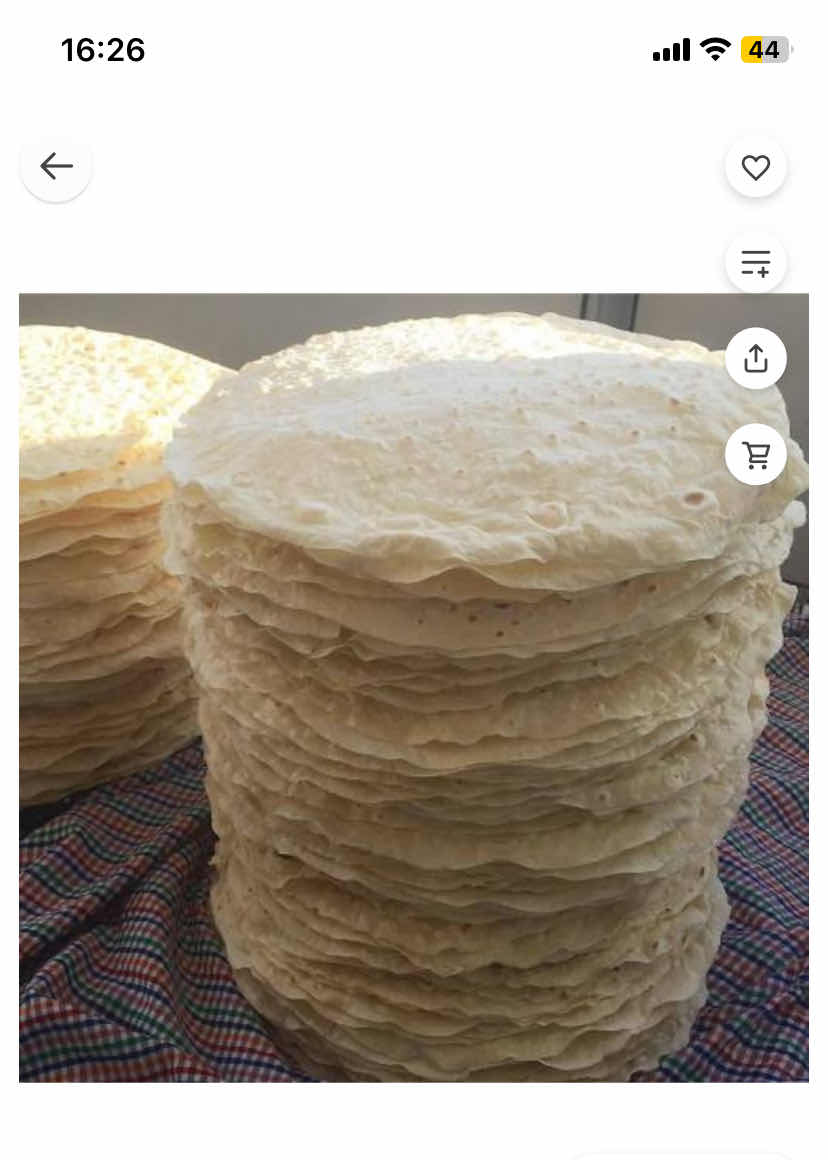Add this product to favorites
Viewport: 828px width, 1160px height.
click(756, 167)
